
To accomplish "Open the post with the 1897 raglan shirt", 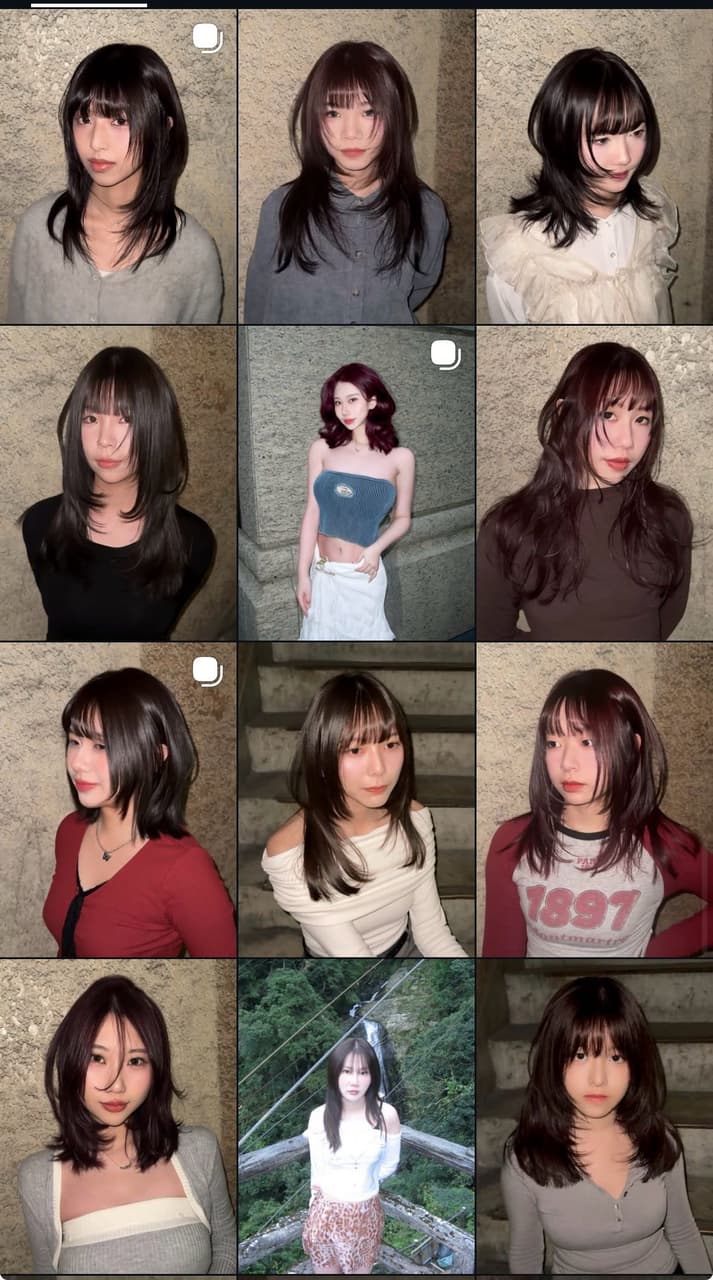I will (x=595, y=800).
